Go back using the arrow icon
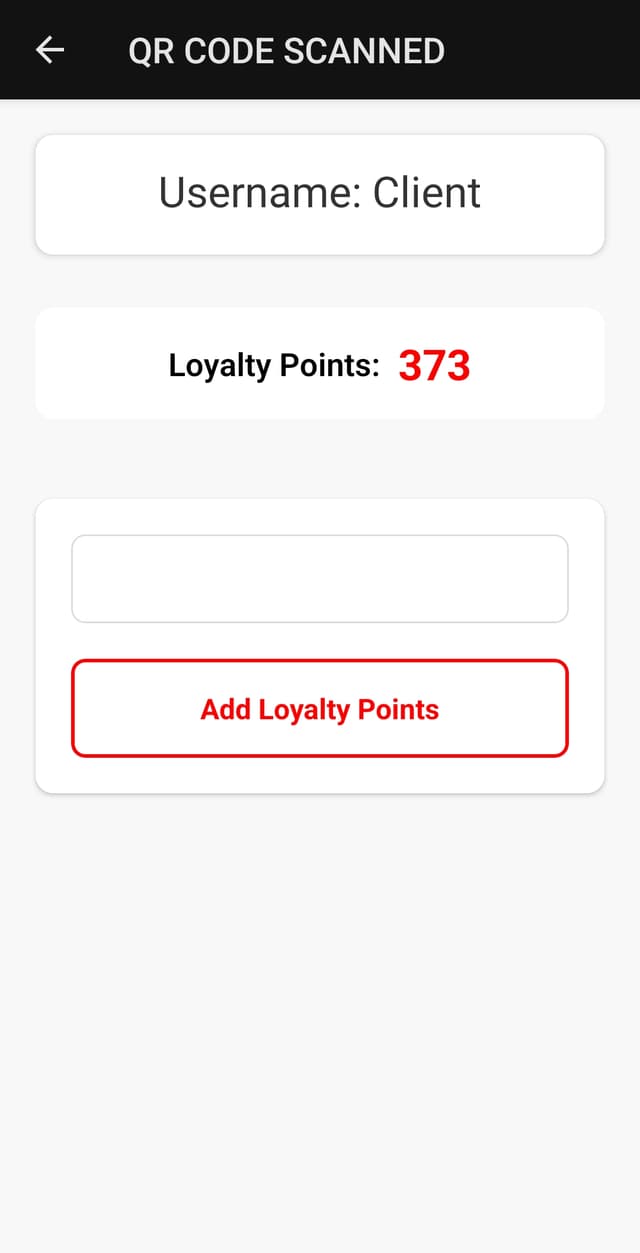640x1253 pixels. [x=50, y=50]
